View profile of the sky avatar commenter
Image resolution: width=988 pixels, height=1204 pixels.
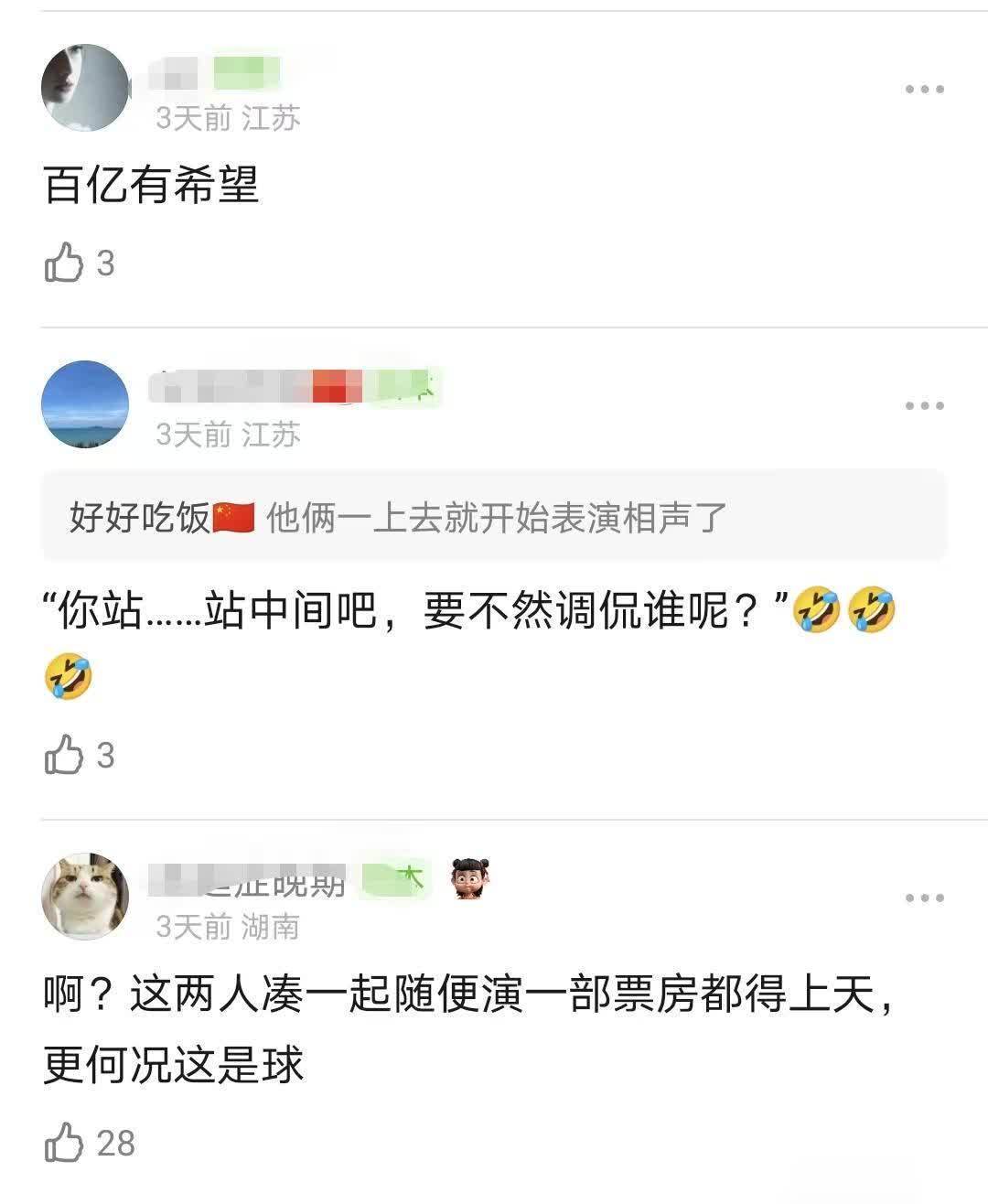85,404
